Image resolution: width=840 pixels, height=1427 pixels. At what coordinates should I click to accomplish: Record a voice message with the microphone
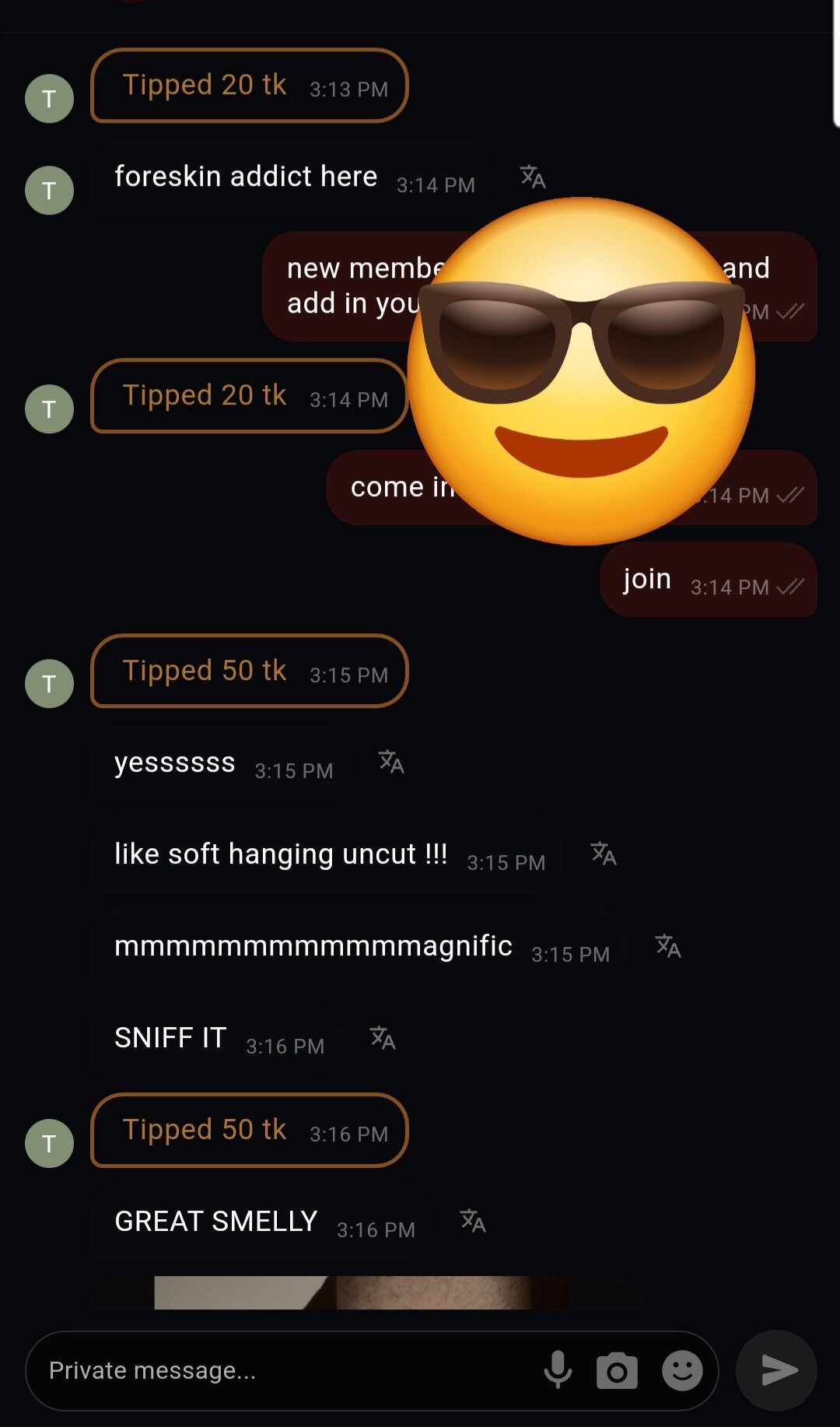558,1371
